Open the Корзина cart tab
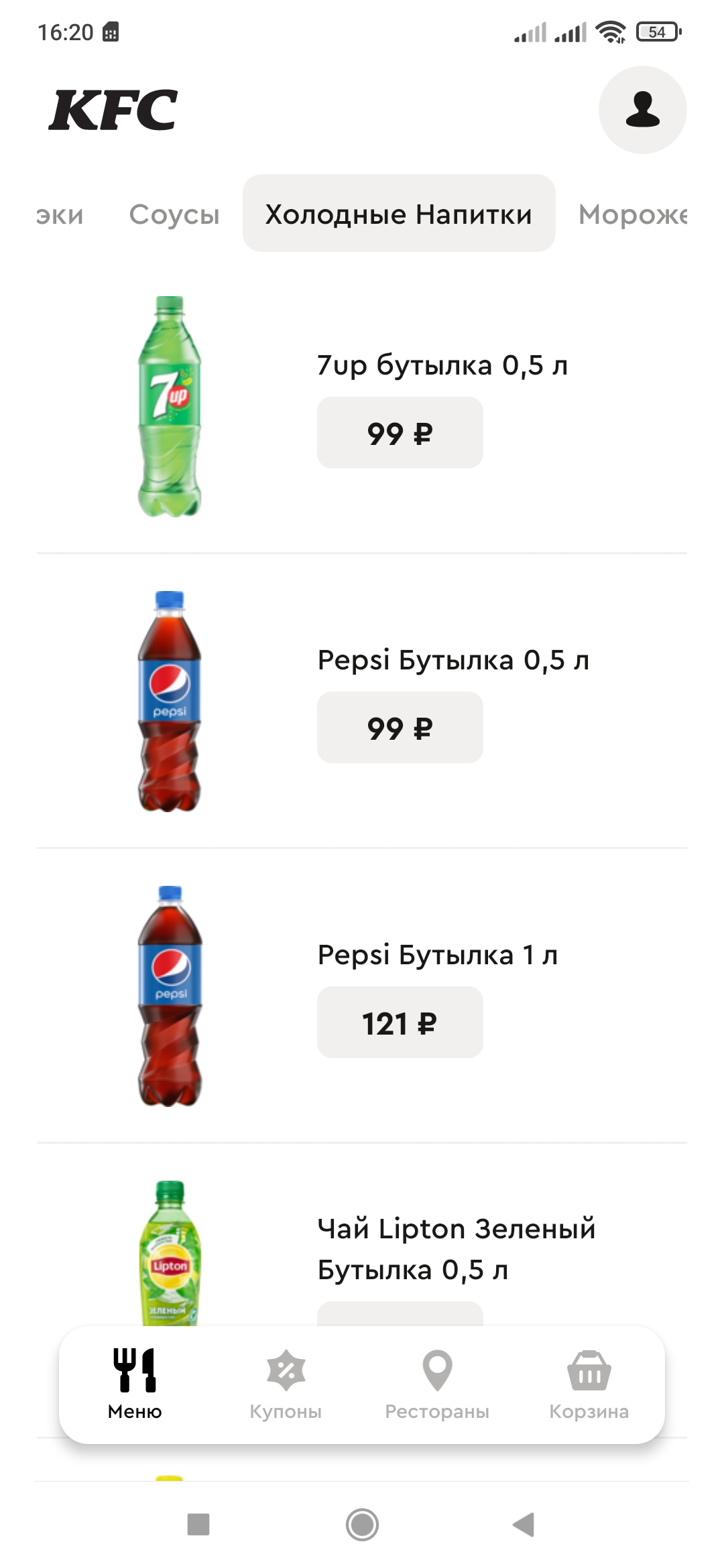The image size is (724, 1568). (589, 1384)
